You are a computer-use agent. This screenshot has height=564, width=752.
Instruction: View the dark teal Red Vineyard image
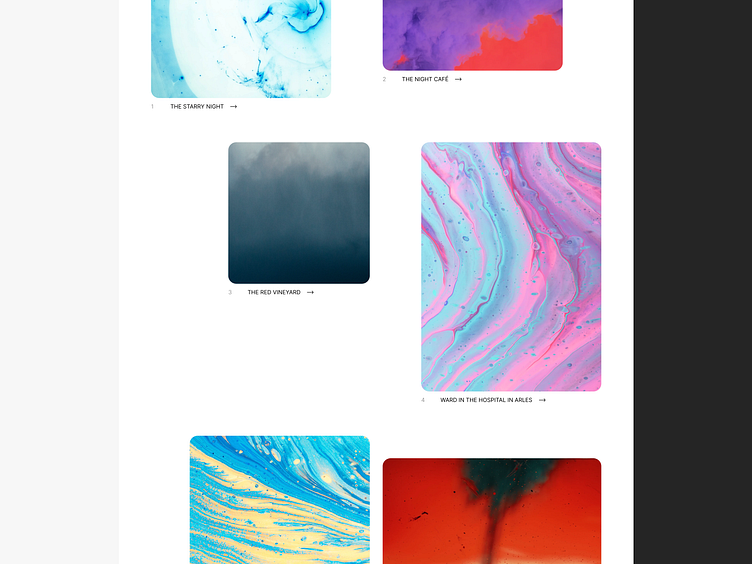298,212
